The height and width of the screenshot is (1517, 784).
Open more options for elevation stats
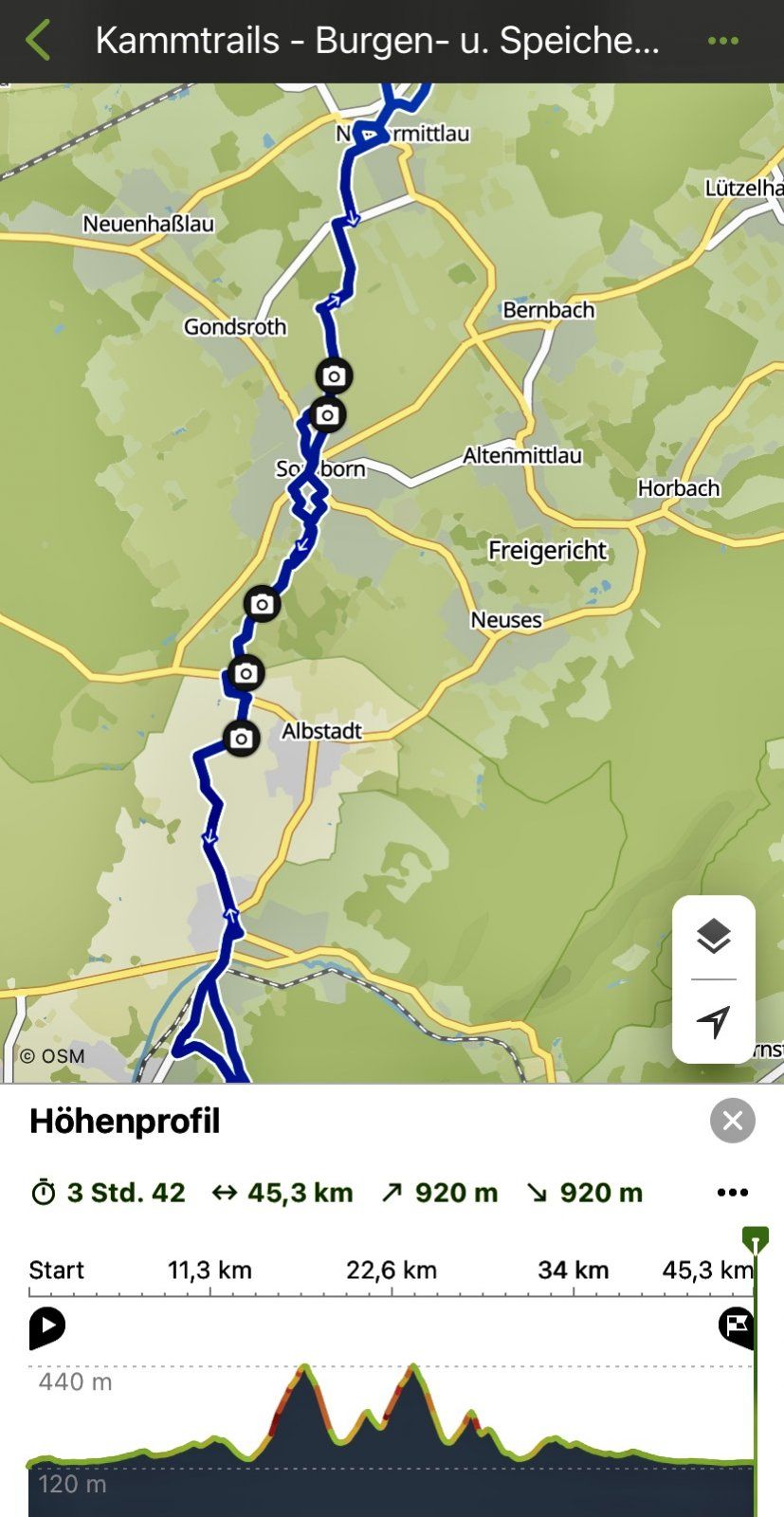(732, 1193)
